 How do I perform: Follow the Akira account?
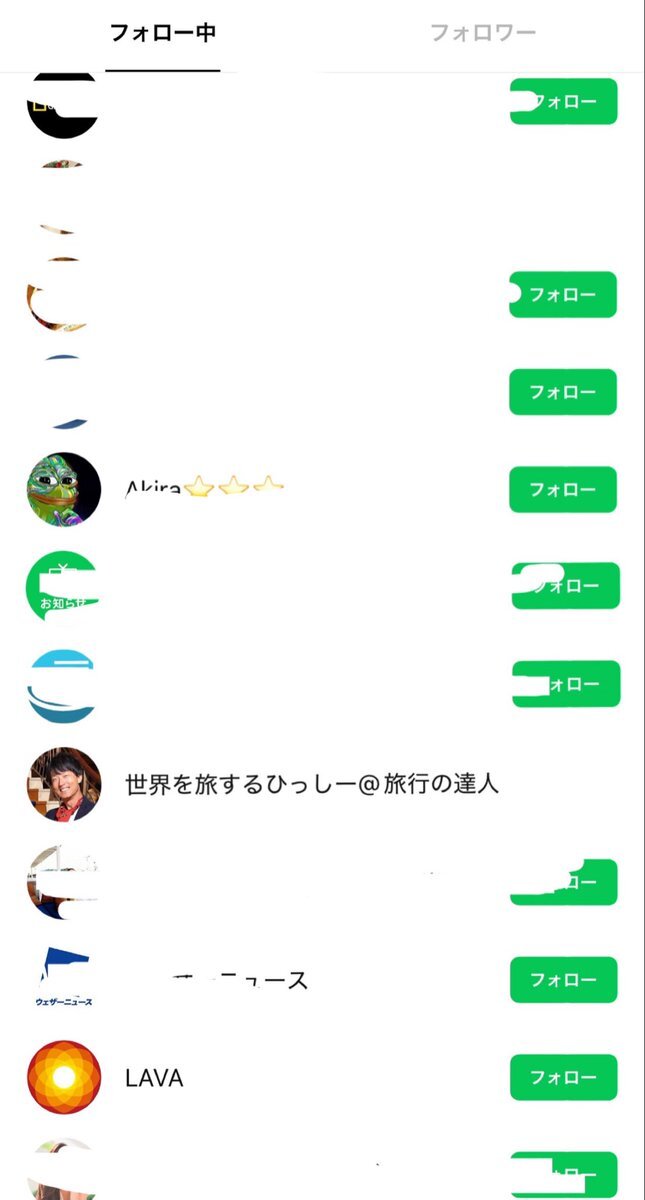(x=563, y=490)
